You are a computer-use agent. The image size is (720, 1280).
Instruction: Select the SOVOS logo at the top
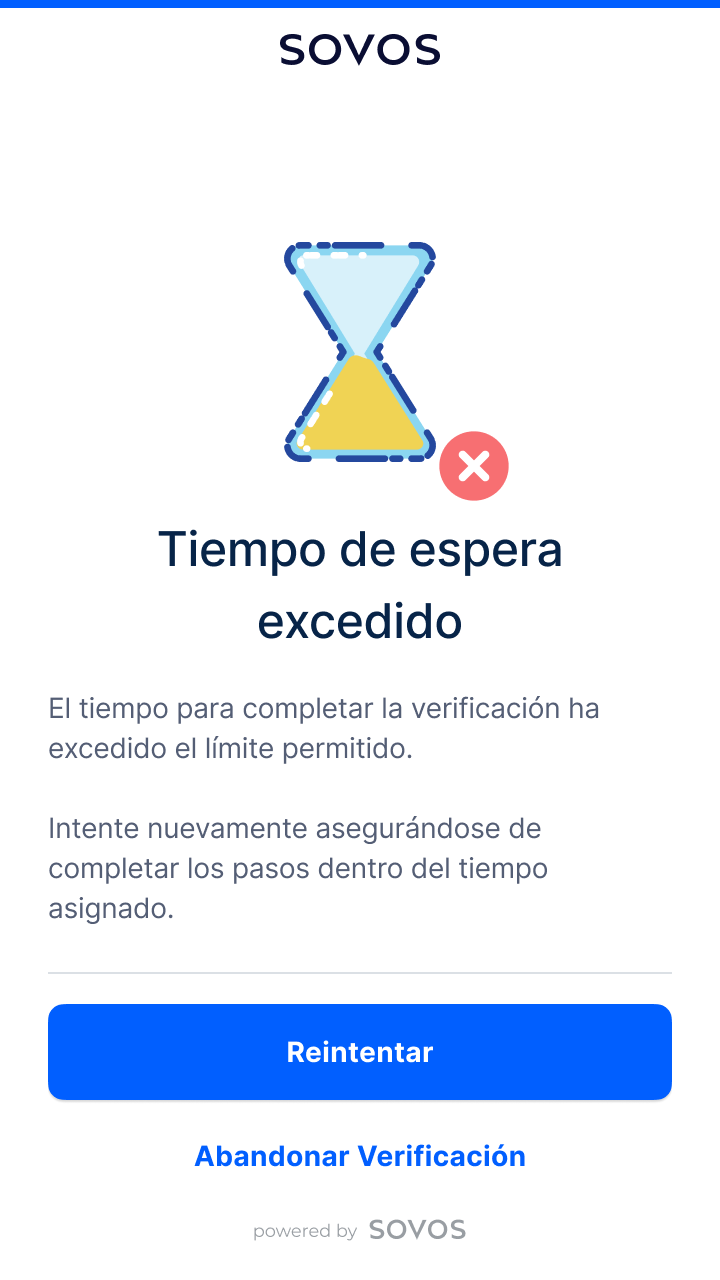(x=360, y=50)
